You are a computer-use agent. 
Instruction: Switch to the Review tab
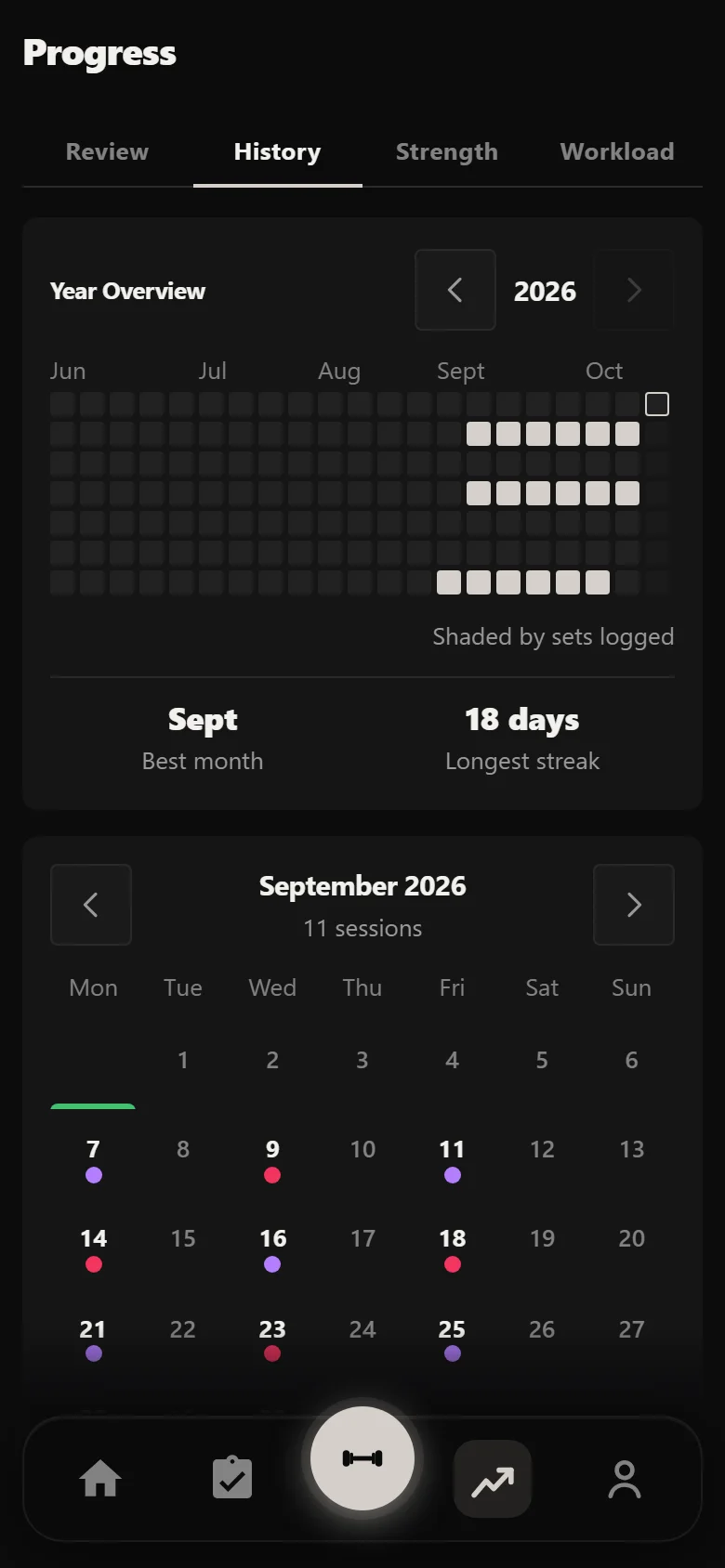click(107, 151)
